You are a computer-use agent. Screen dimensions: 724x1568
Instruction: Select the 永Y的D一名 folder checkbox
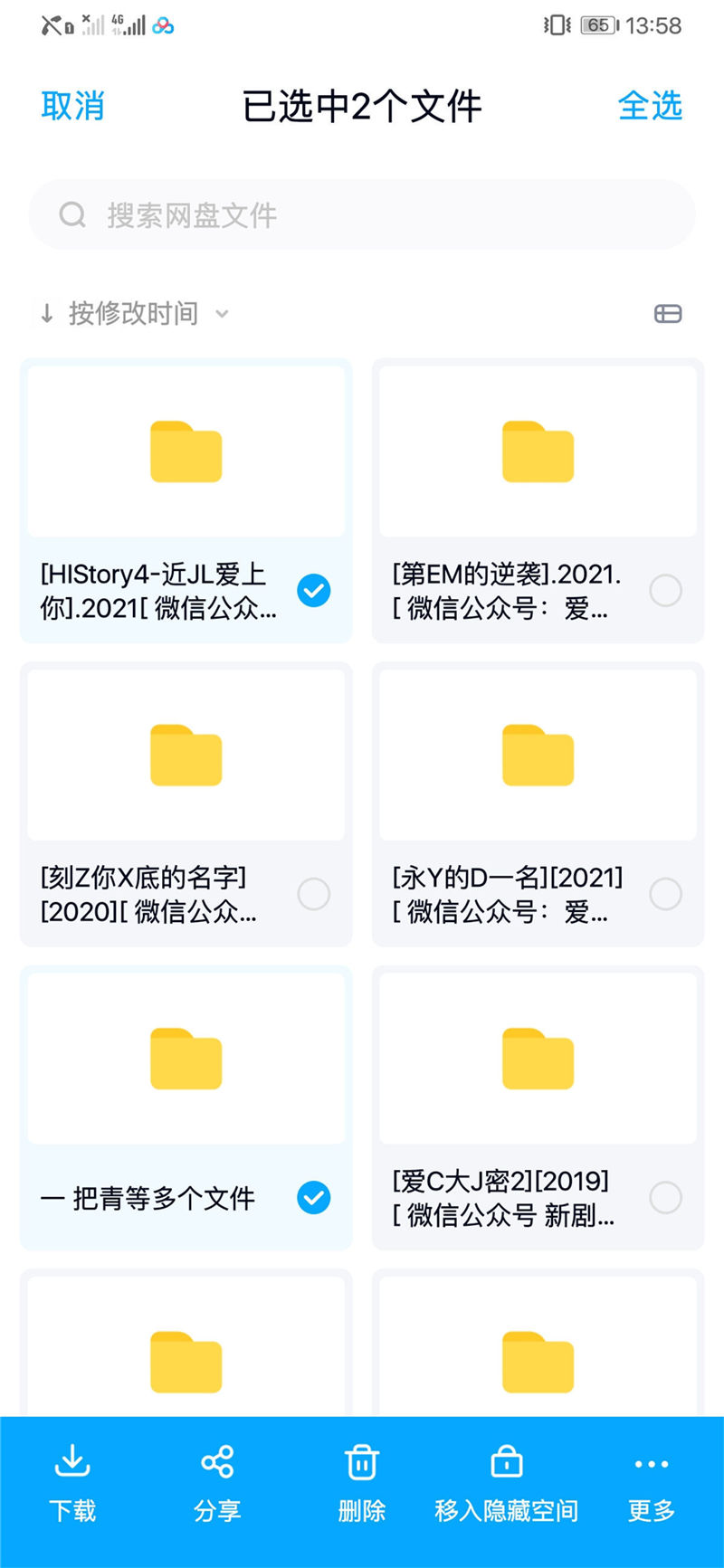[x=665, y=894]
